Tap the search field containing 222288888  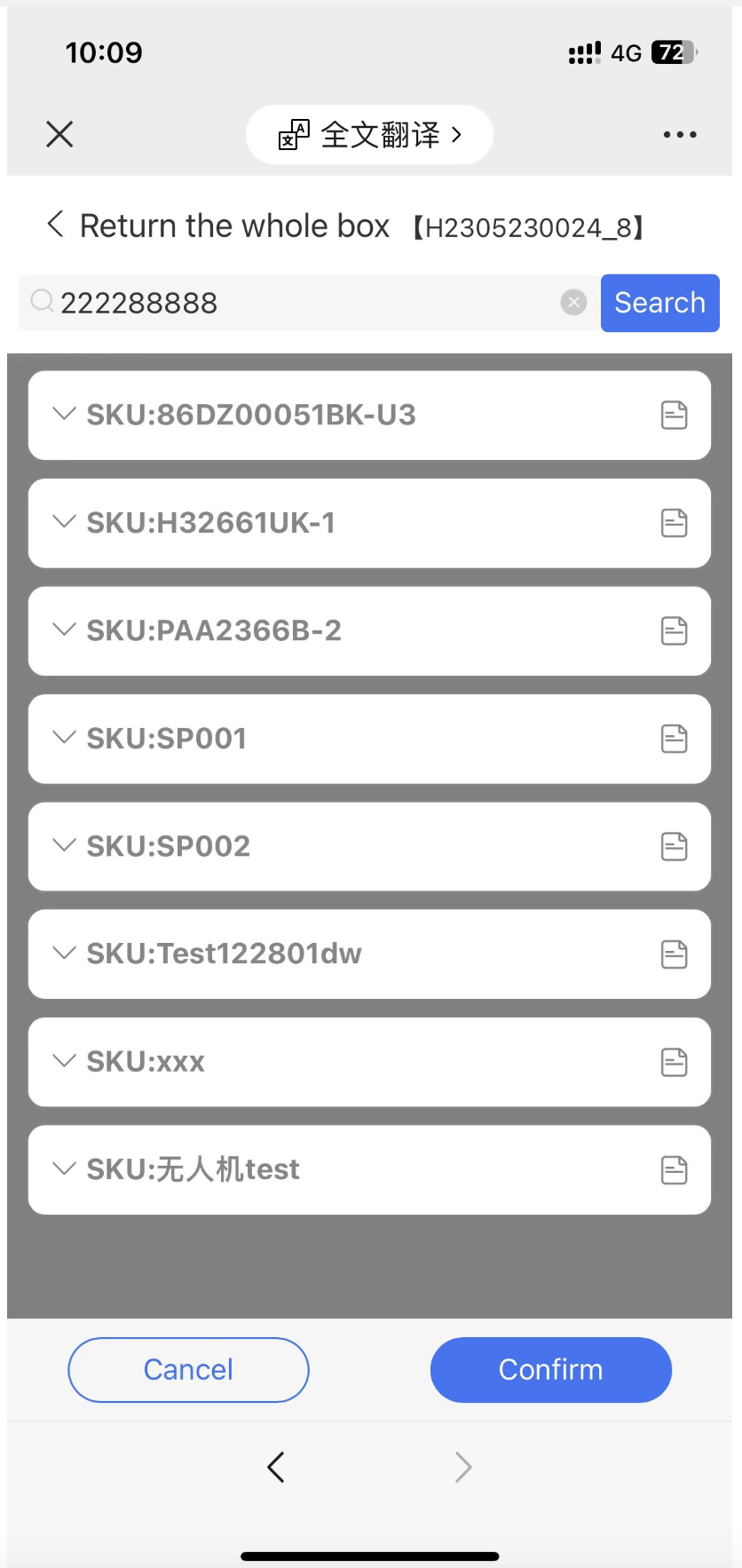click(x=302, y=303)
